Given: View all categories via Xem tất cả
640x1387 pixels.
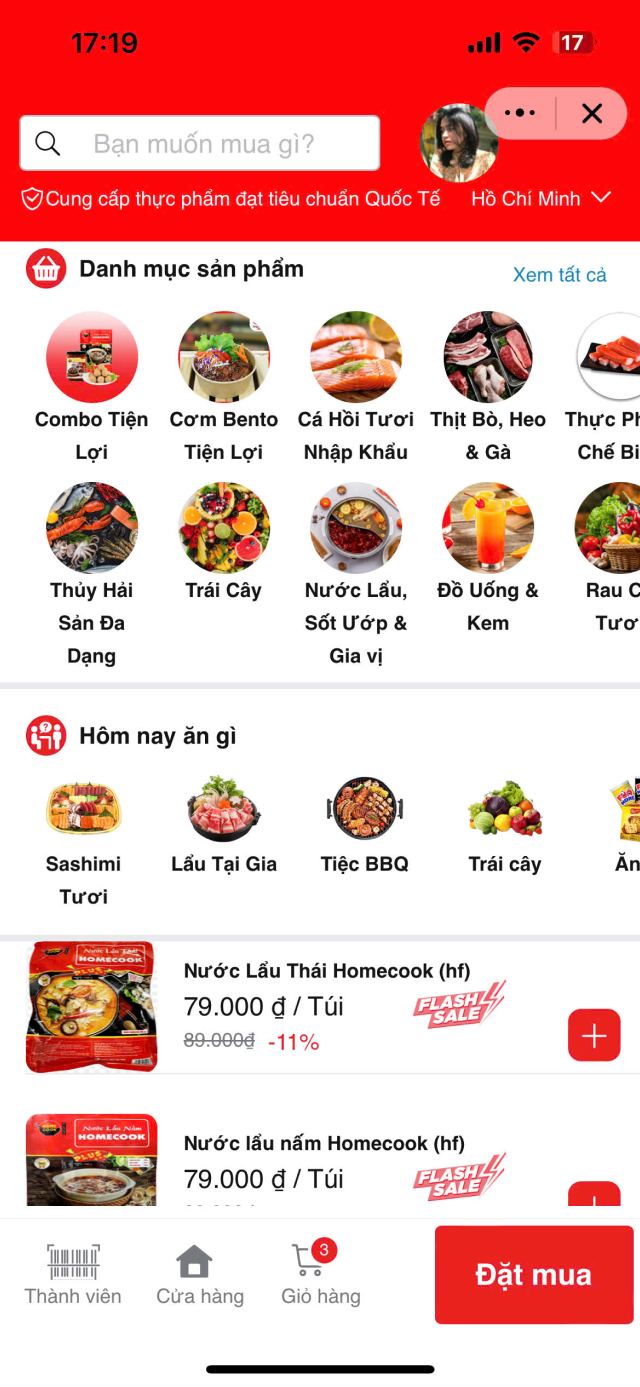Looking at the screenshot, I should pyautogui.click(x=559, y=274).
